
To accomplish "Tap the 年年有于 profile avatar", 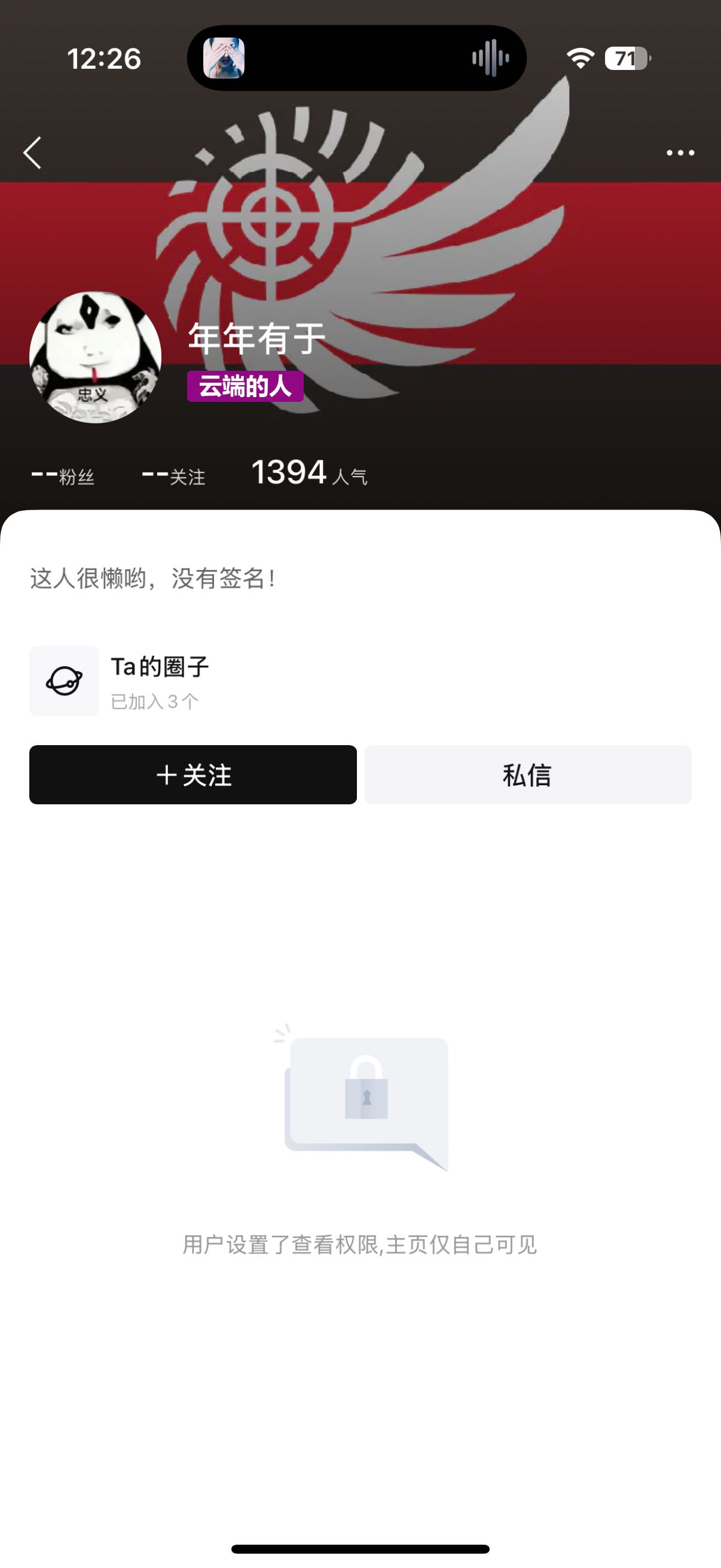I will [x=96, y=357].
